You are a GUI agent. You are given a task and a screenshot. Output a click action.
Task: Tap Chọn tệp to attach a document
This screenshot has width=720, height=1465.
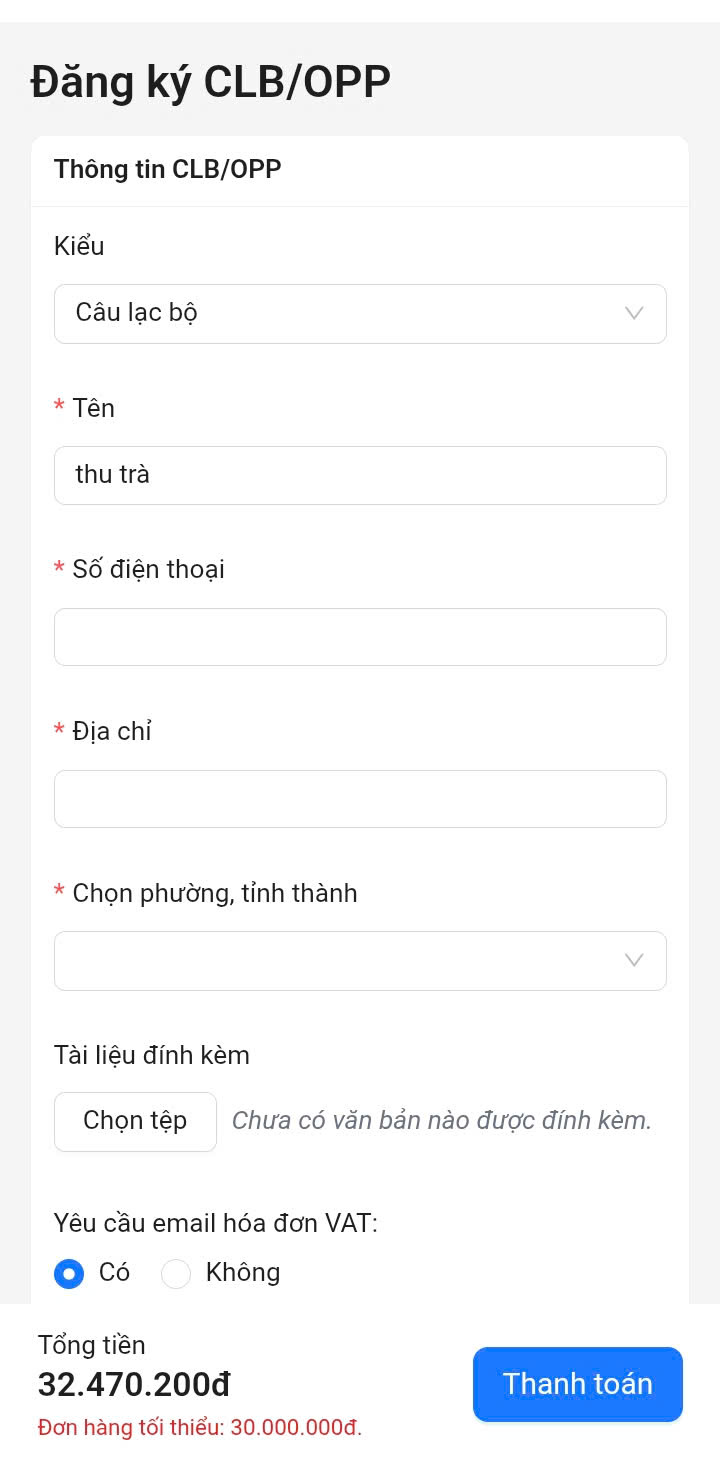(135, 1121)
